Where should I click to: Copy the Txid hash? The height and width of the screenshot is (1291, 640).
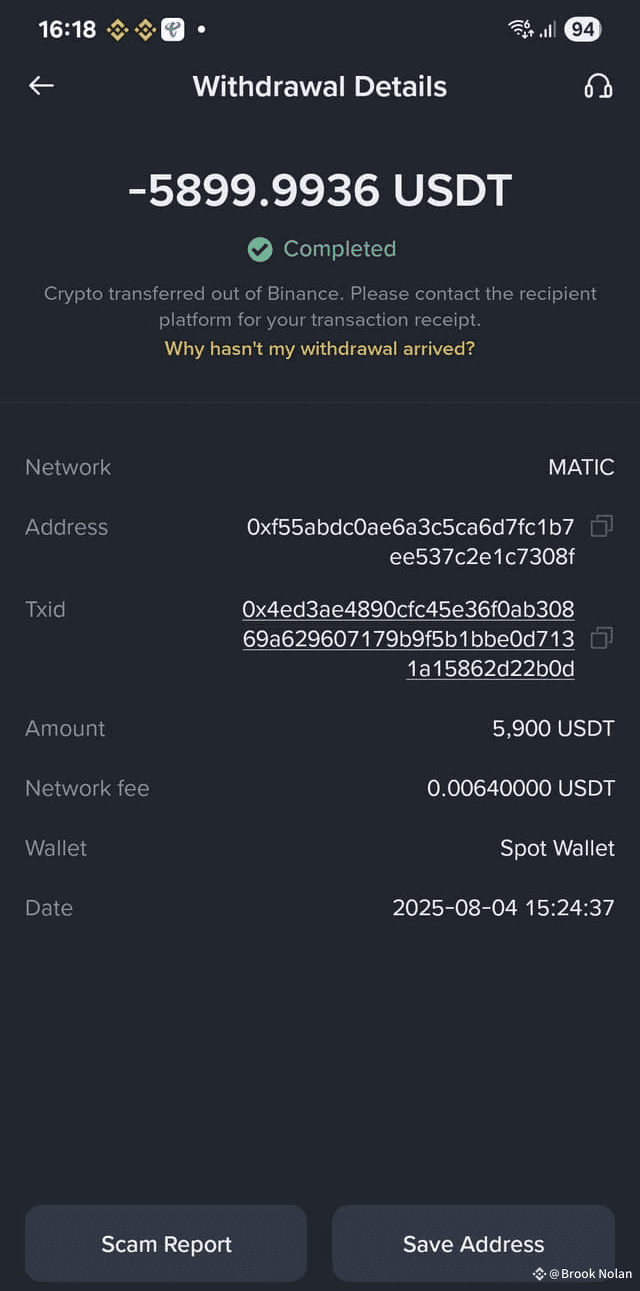point(601,638)
